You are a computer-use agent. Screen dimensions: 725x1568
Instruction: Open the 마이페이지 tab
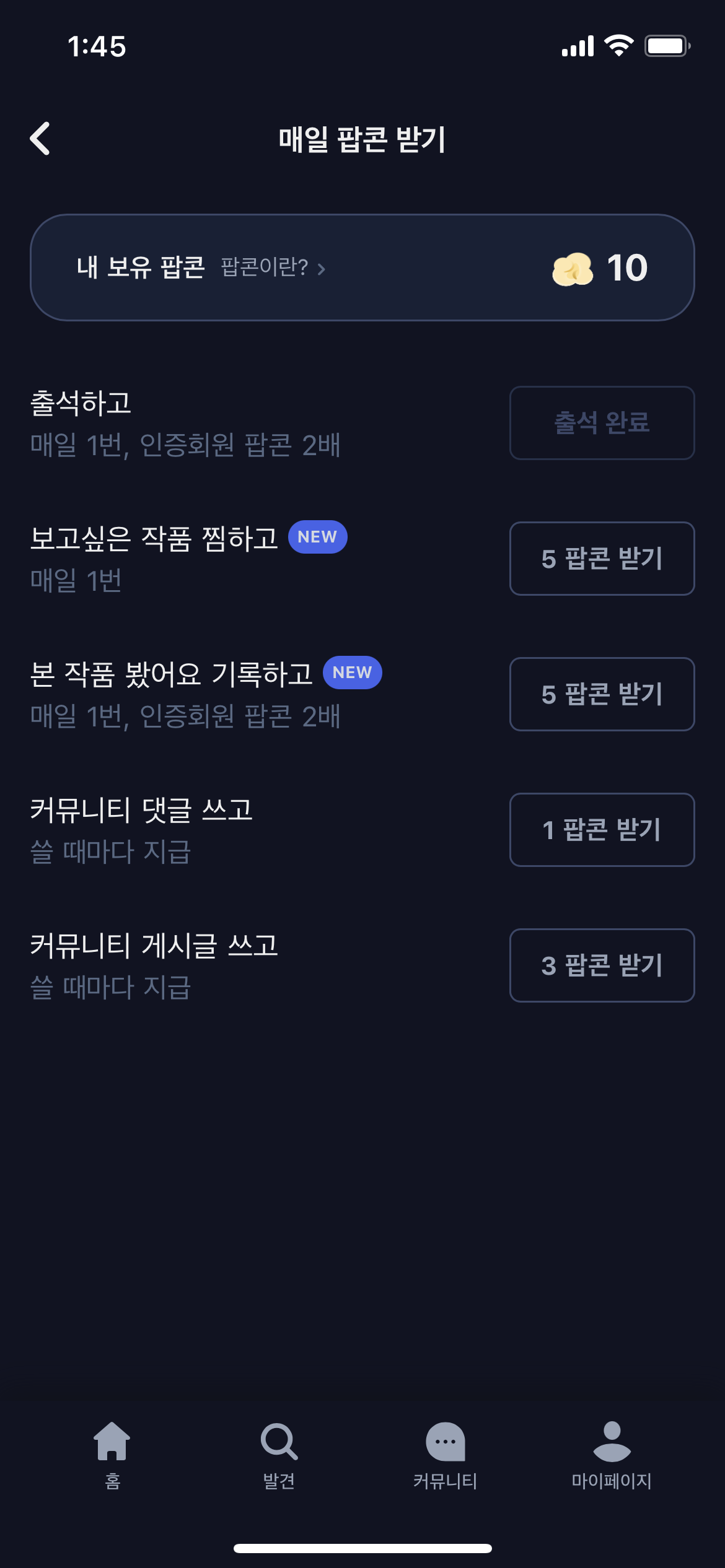tap(612, 1455)
